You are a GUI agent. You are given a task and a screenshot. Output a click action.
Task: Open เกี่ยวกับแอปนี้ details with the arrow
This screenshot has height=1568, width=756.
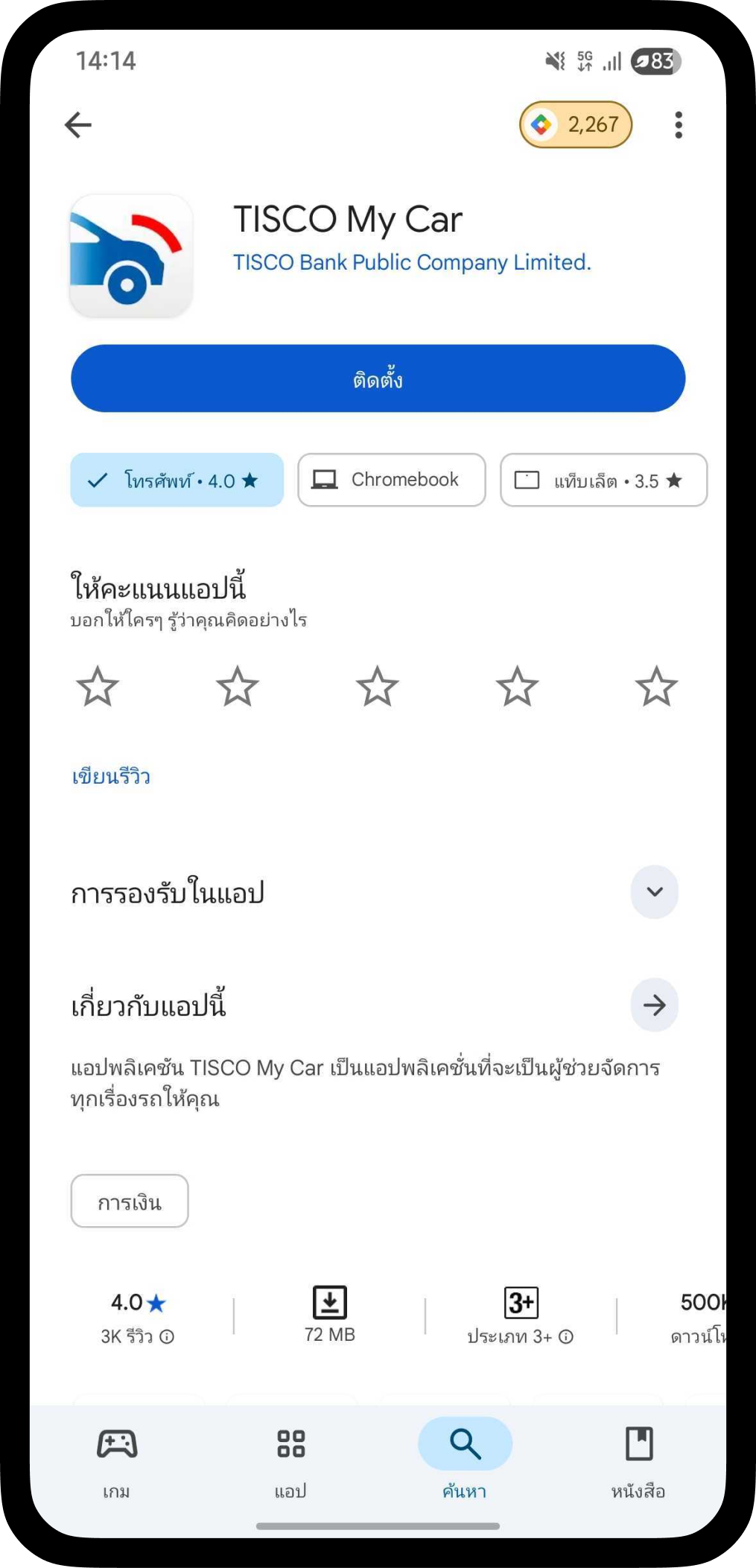[x=654, y=1006]
